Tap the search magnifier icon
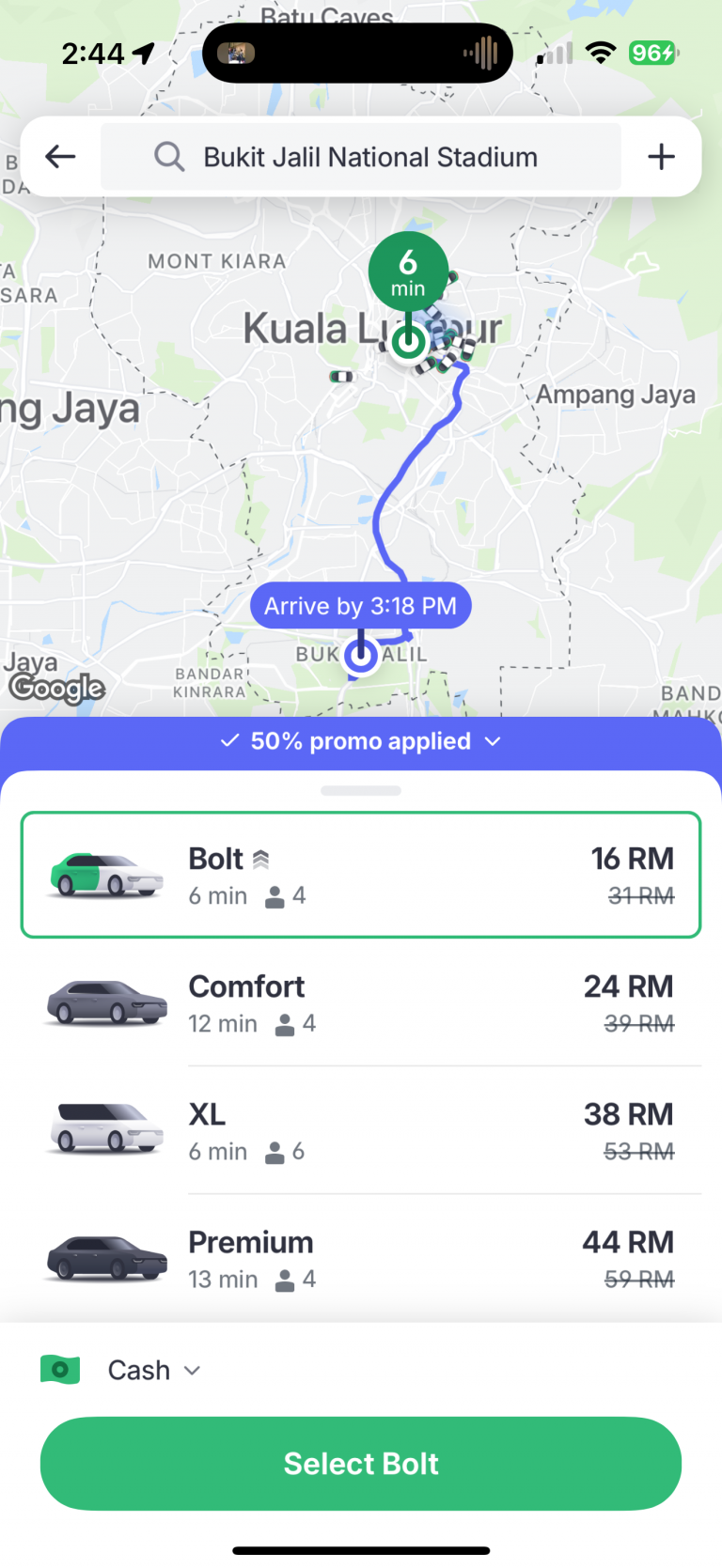722x1568 pixels. 169,156
